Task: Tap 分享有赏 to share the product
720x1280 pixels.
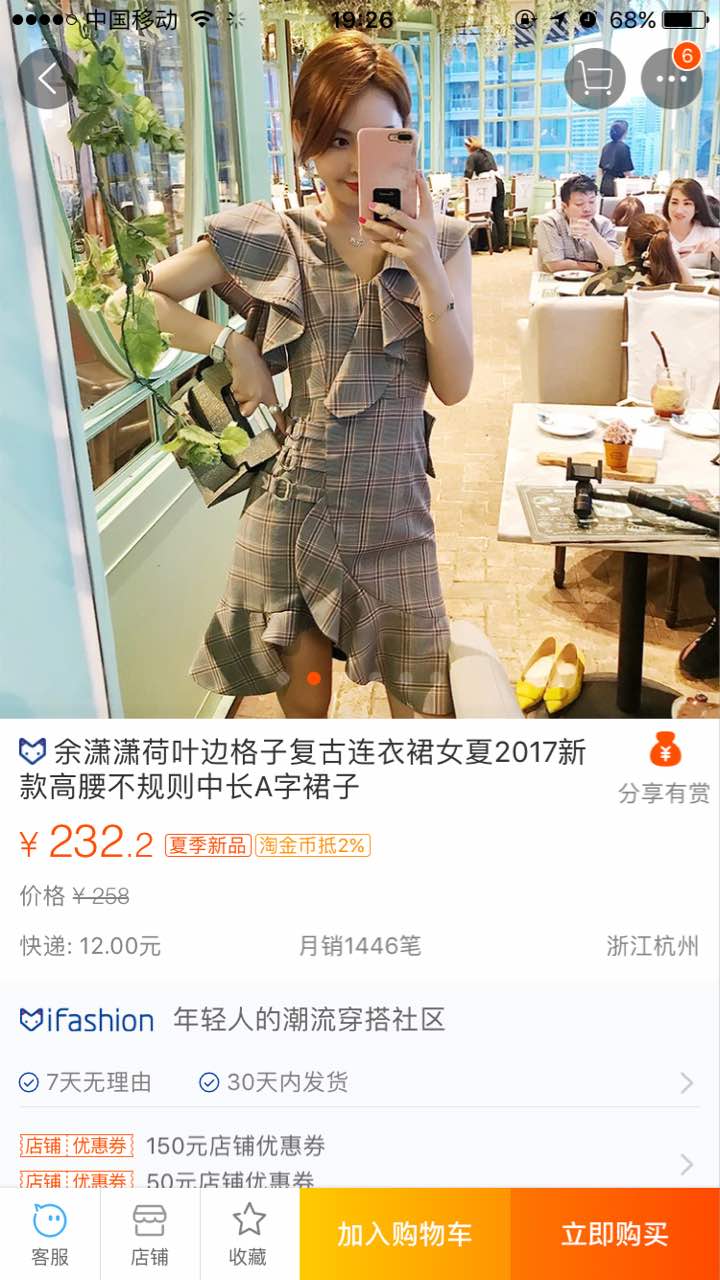Action: pos(664,769)
